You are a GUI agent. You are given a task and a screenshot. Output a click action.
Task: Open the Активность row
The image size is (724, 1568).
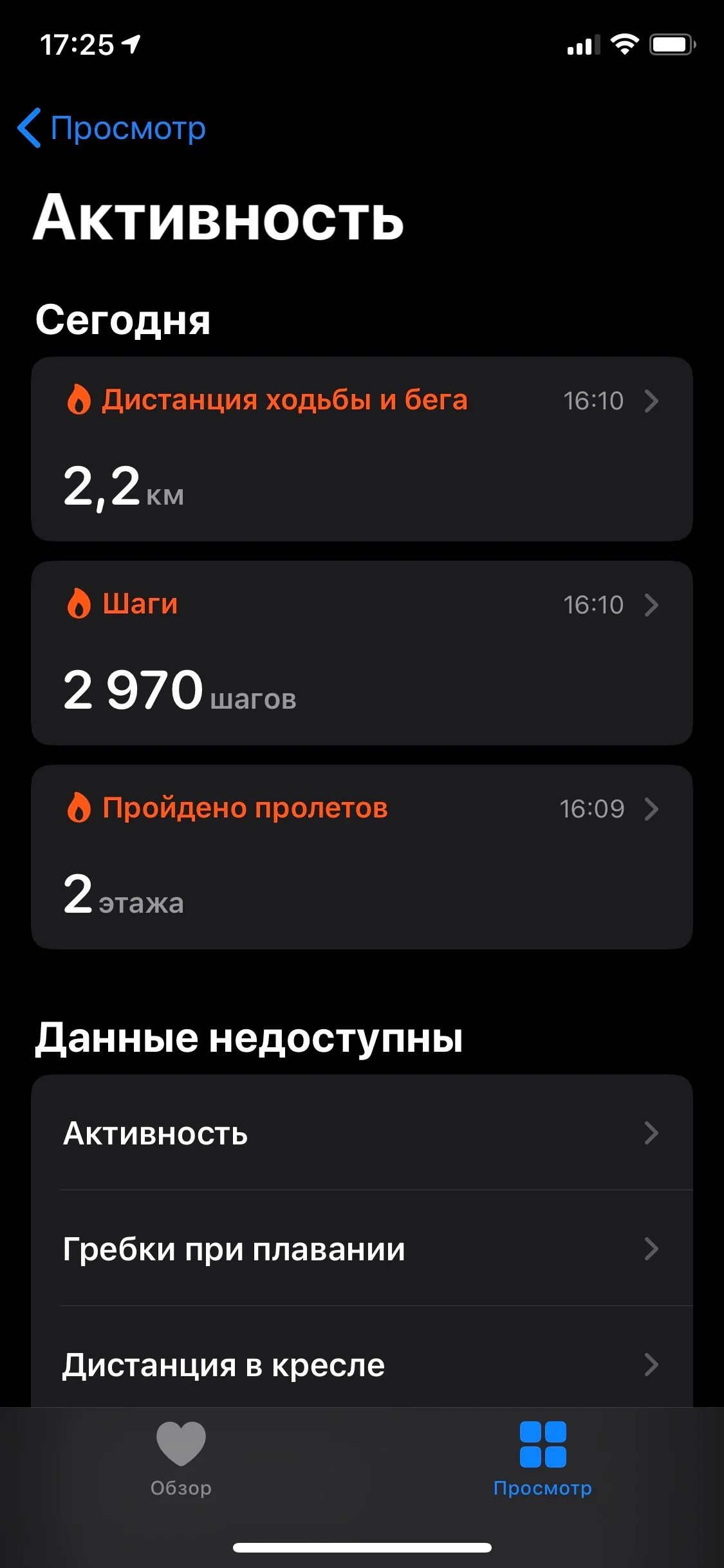tap(362, 1133)
